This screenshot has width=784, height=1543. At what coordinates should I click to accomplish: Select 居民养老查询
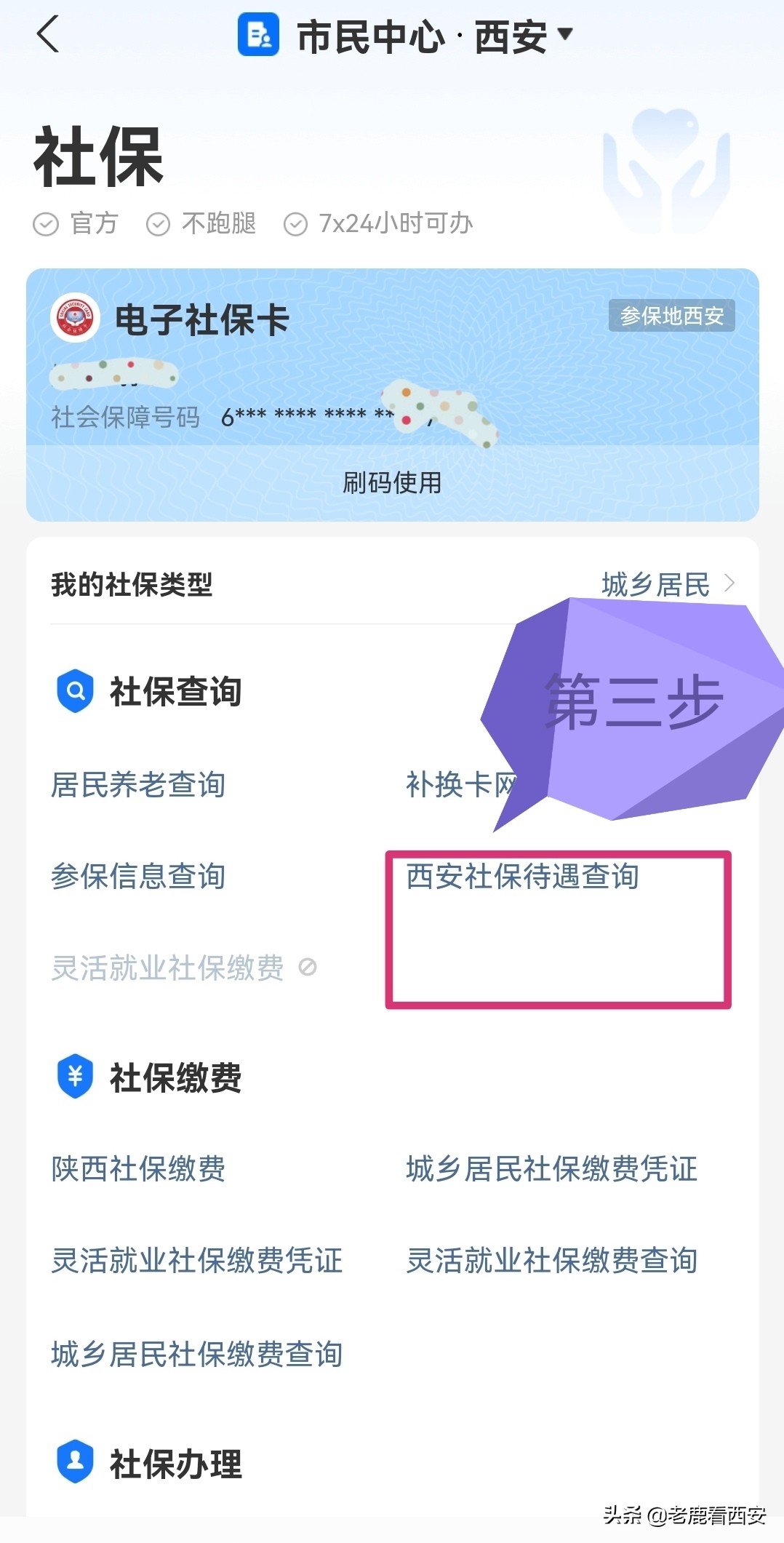point(137,786)
